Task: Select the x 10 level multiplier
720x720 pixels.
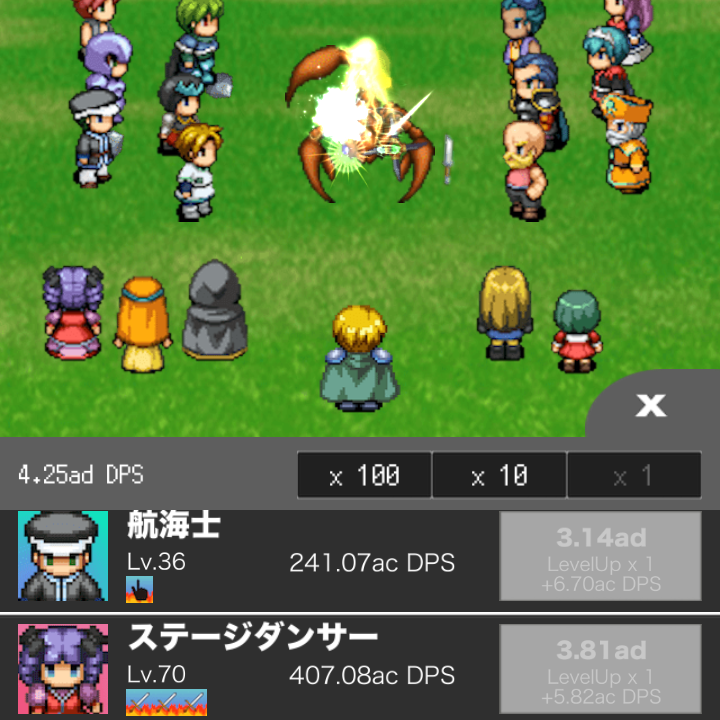Action: (x=499, y=475)
